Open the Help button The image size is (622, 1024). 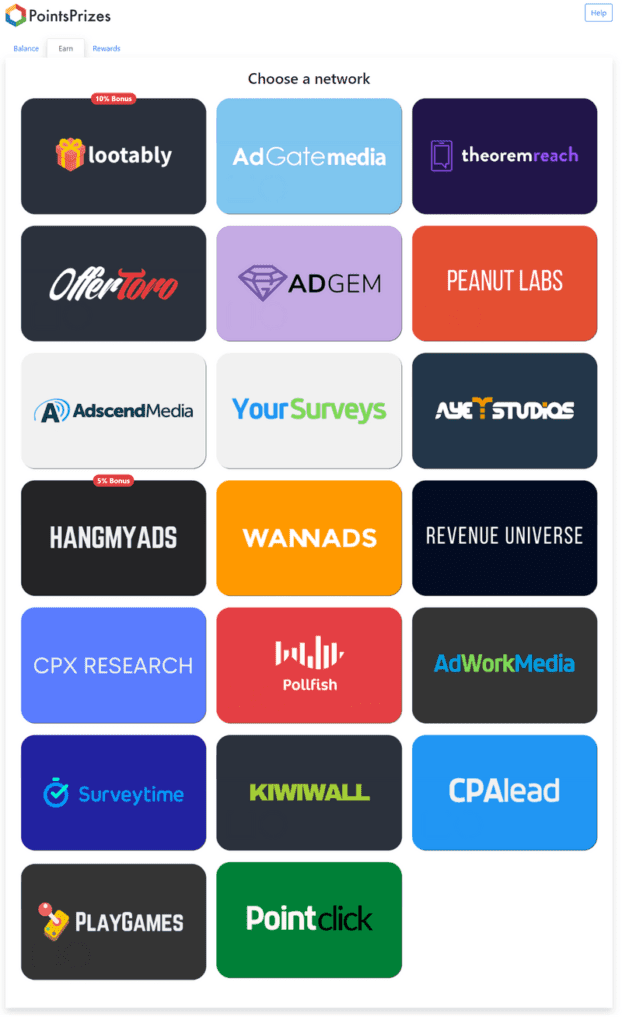[x=598, y=13]
